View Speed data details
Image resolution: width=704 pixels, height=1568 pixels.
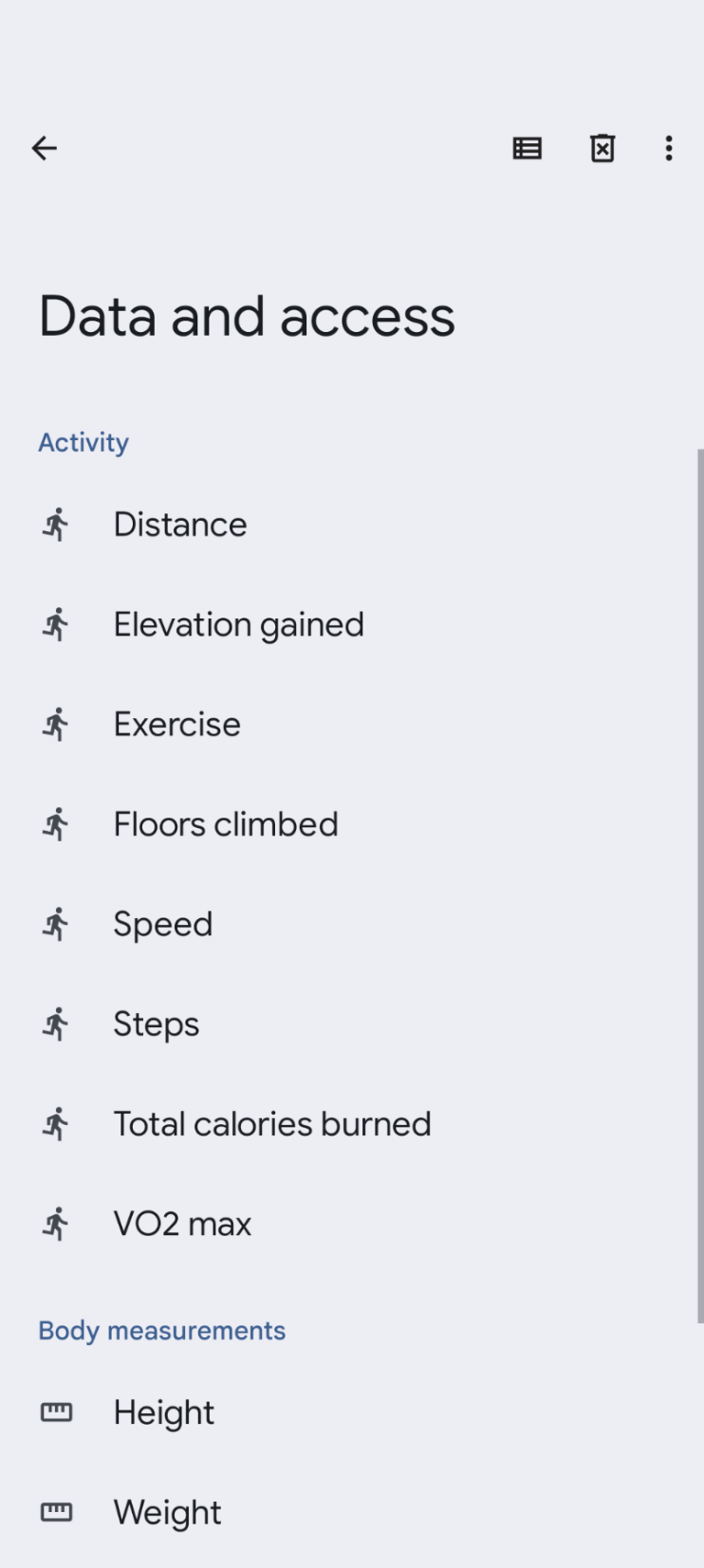163,923
